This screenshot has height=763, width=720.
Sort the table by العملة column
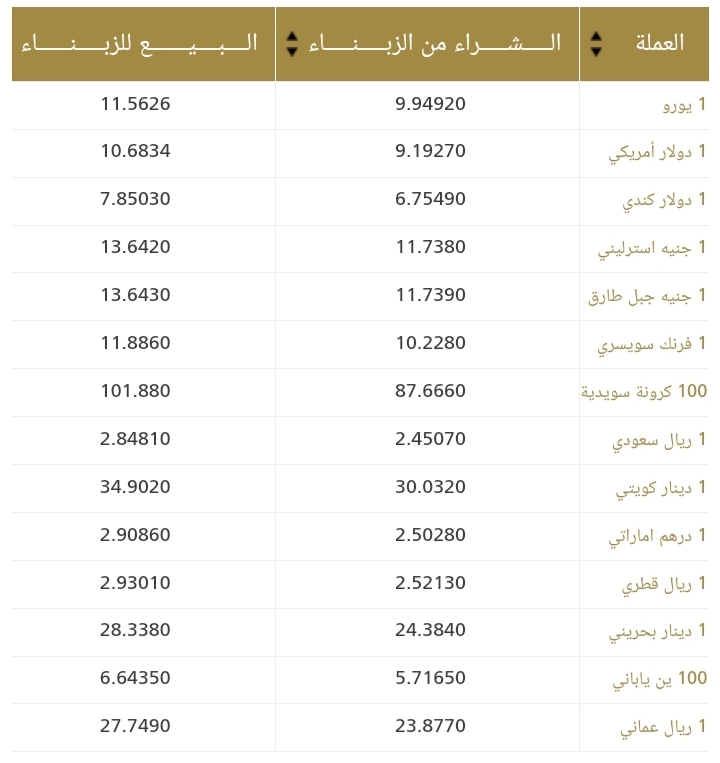click(595, 44)
